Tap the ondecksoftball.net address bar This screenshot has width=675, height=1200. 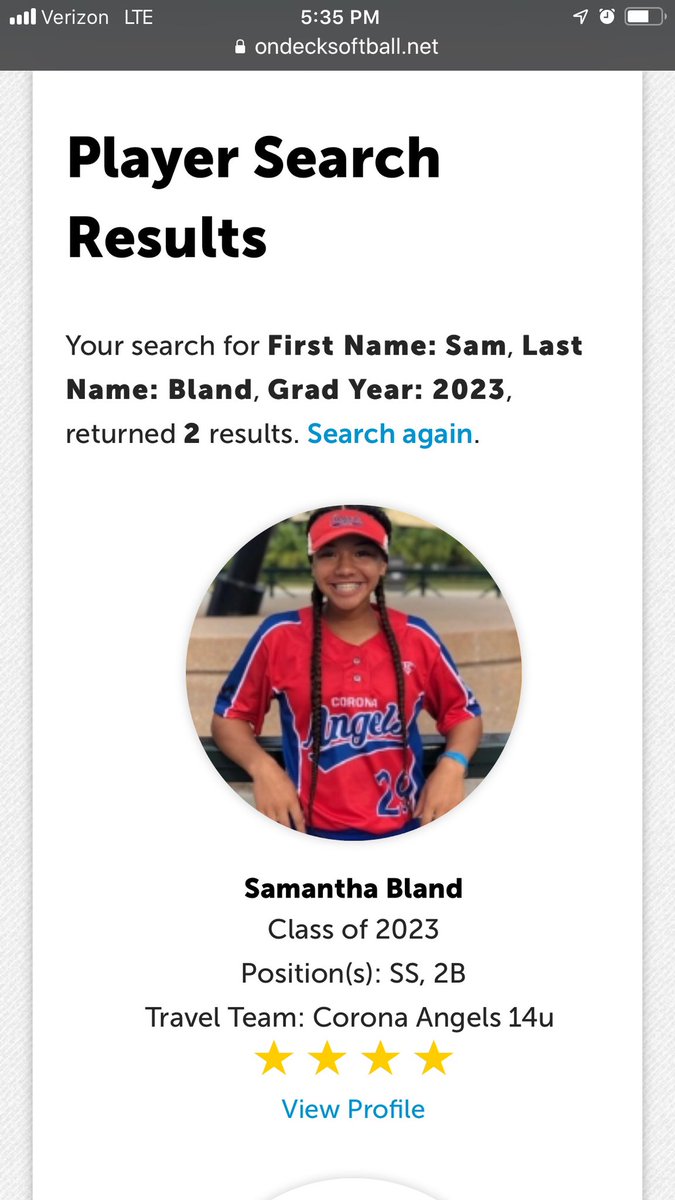[337, 46]
